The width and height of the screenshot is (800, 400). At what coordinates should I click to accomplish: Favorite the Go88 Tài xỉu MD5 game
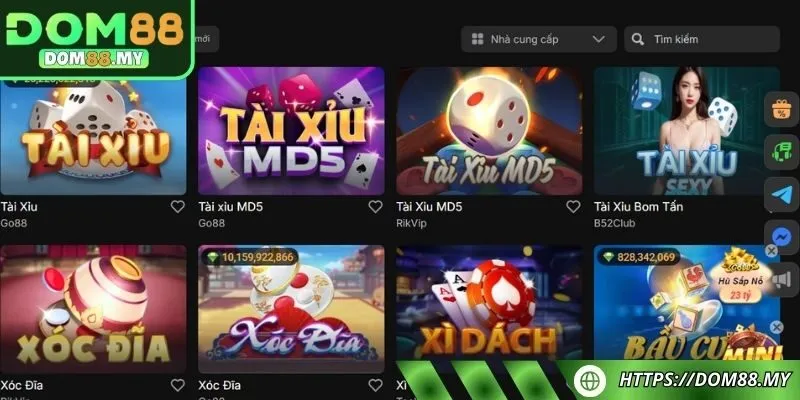376,207
